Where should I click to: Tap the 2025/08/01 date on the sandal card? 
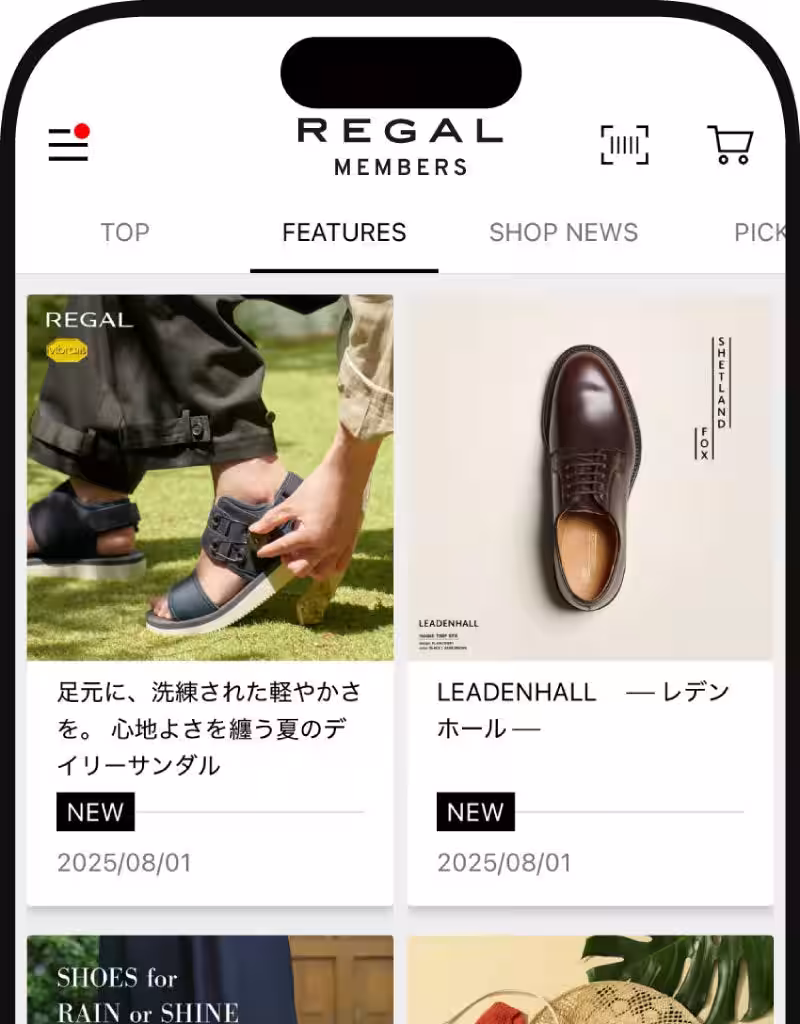(x=124, y=863)
